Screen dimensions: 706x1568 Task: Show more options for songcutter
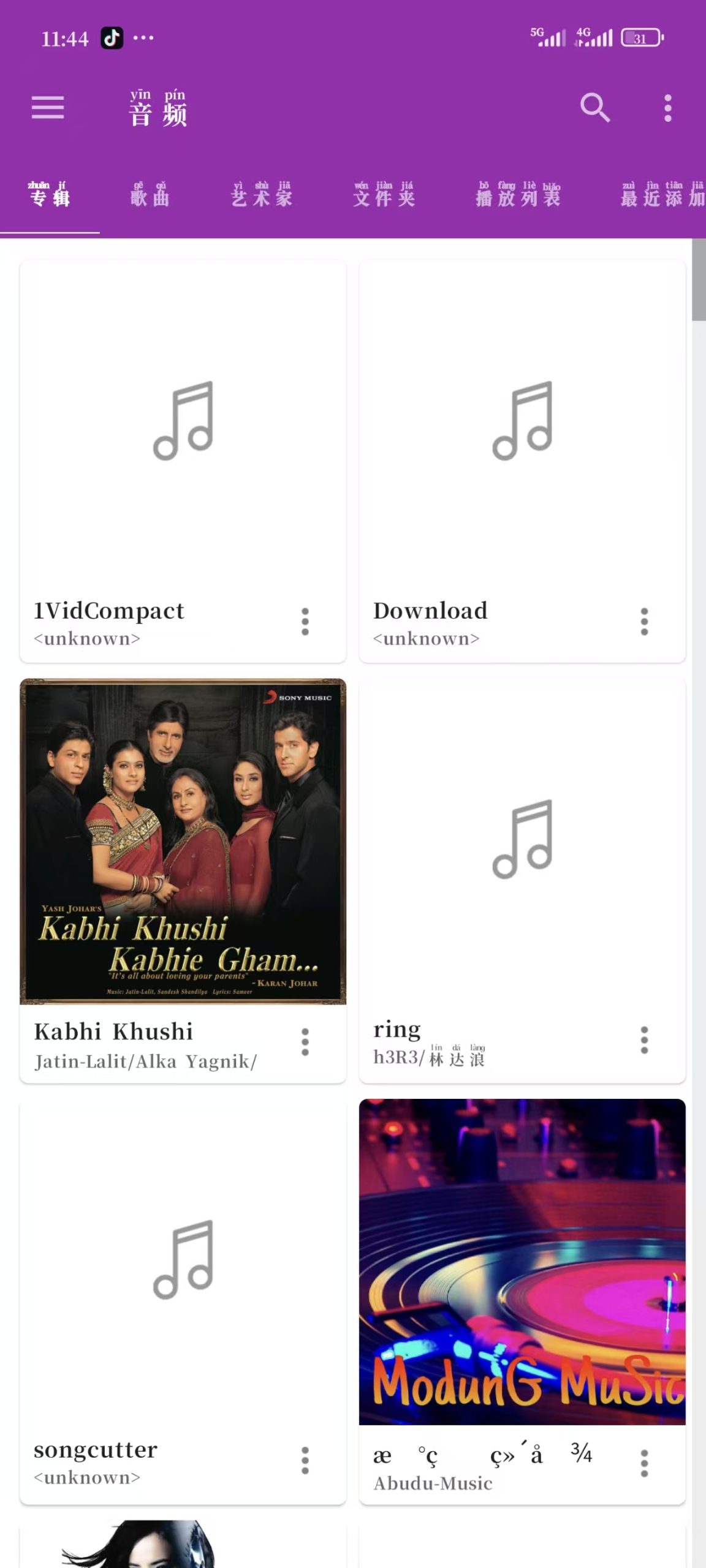(x=305, y=1461)
